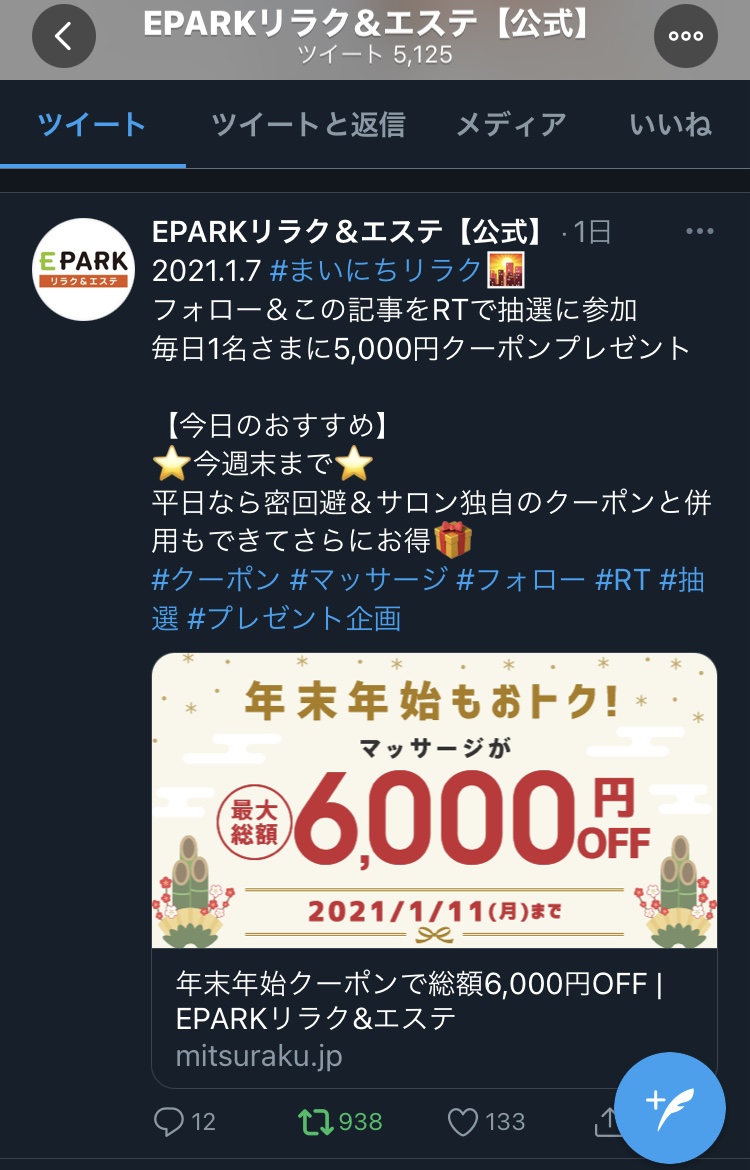Open the profile overflow menu in header
The height and width of the screenshot is (1170, 750).
(686, 36)
